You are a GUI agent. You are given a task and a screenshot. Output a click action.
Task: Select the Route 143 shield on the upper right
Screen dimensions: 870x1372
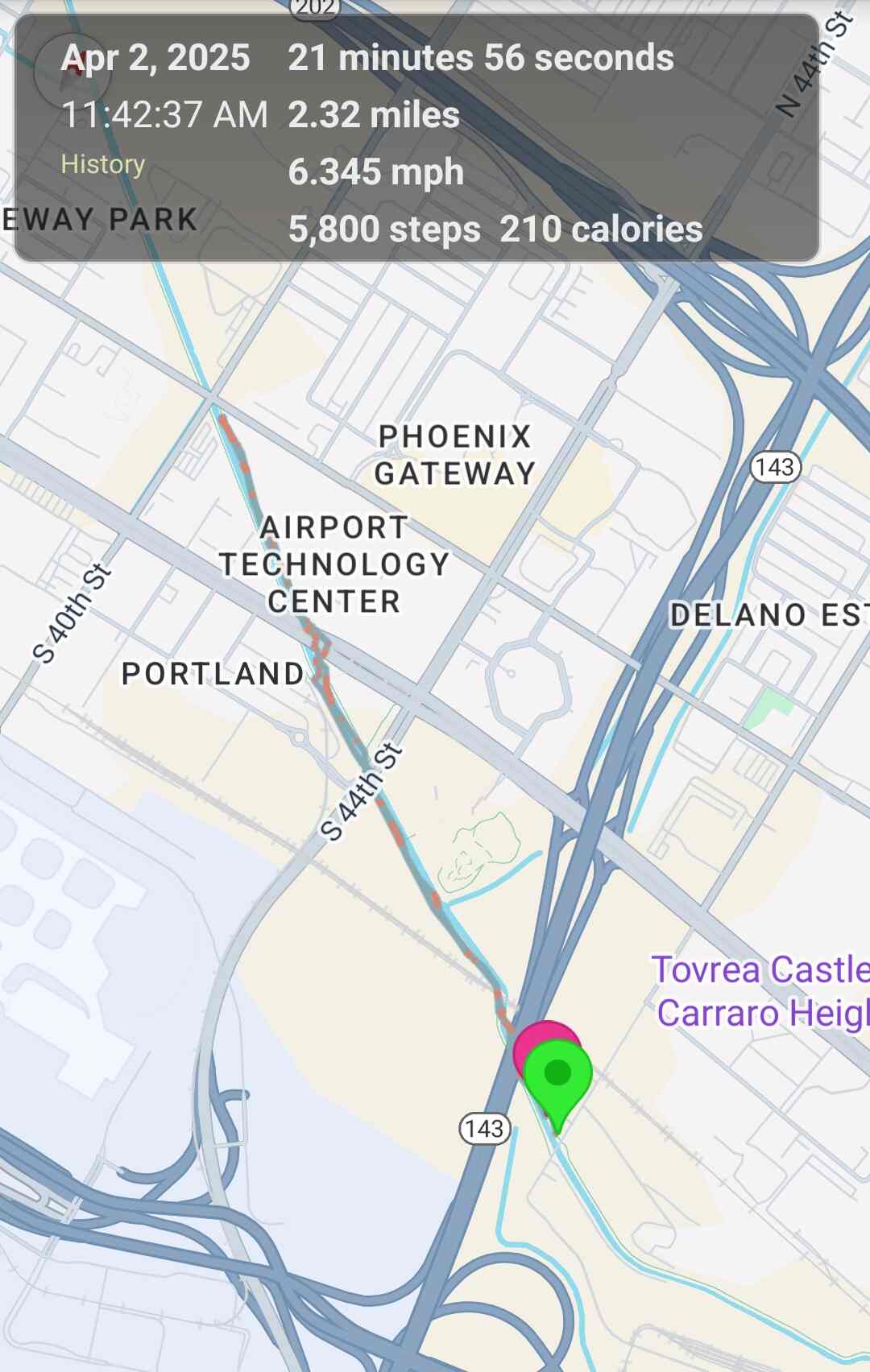[775, 469]
